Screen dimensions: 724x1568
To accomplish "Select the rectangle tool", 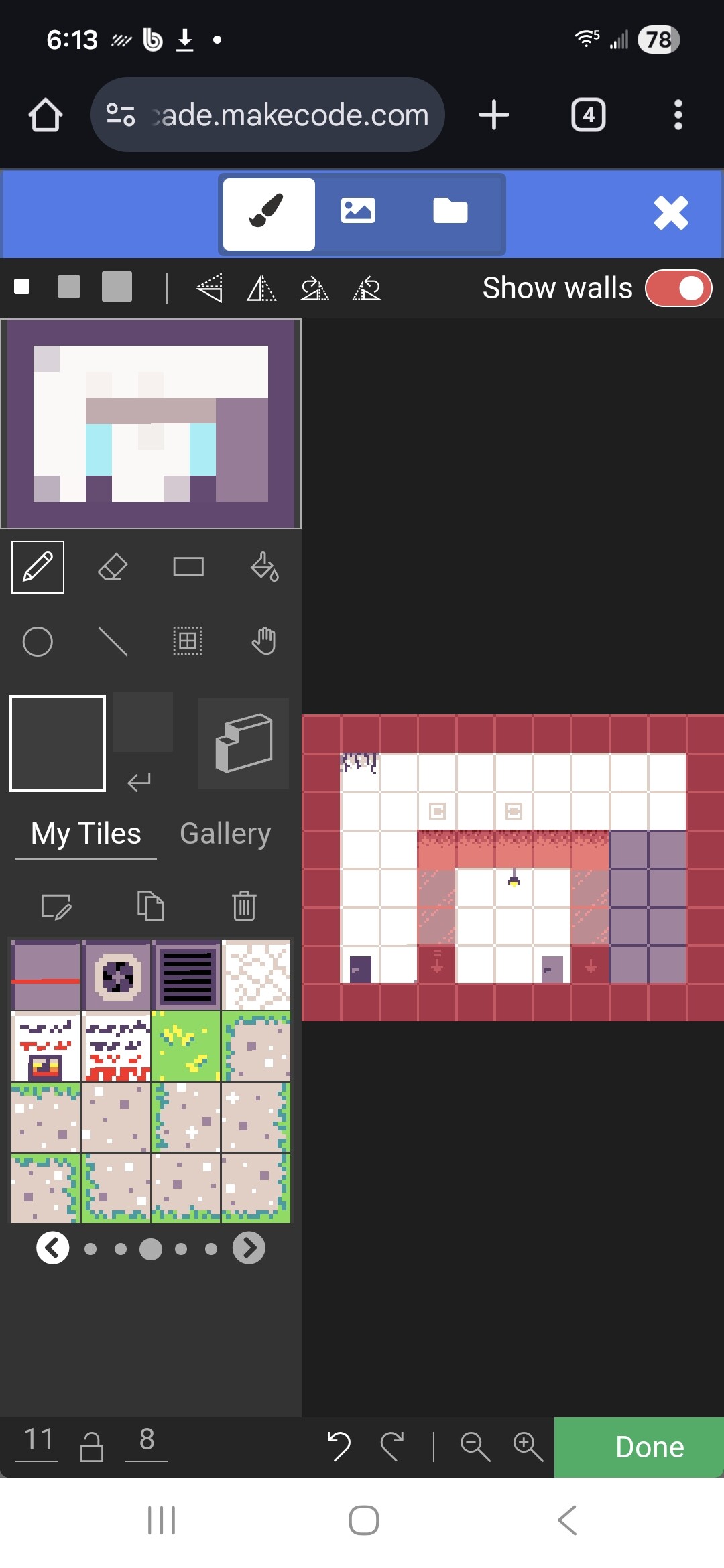I will click(x=188, y=567).
